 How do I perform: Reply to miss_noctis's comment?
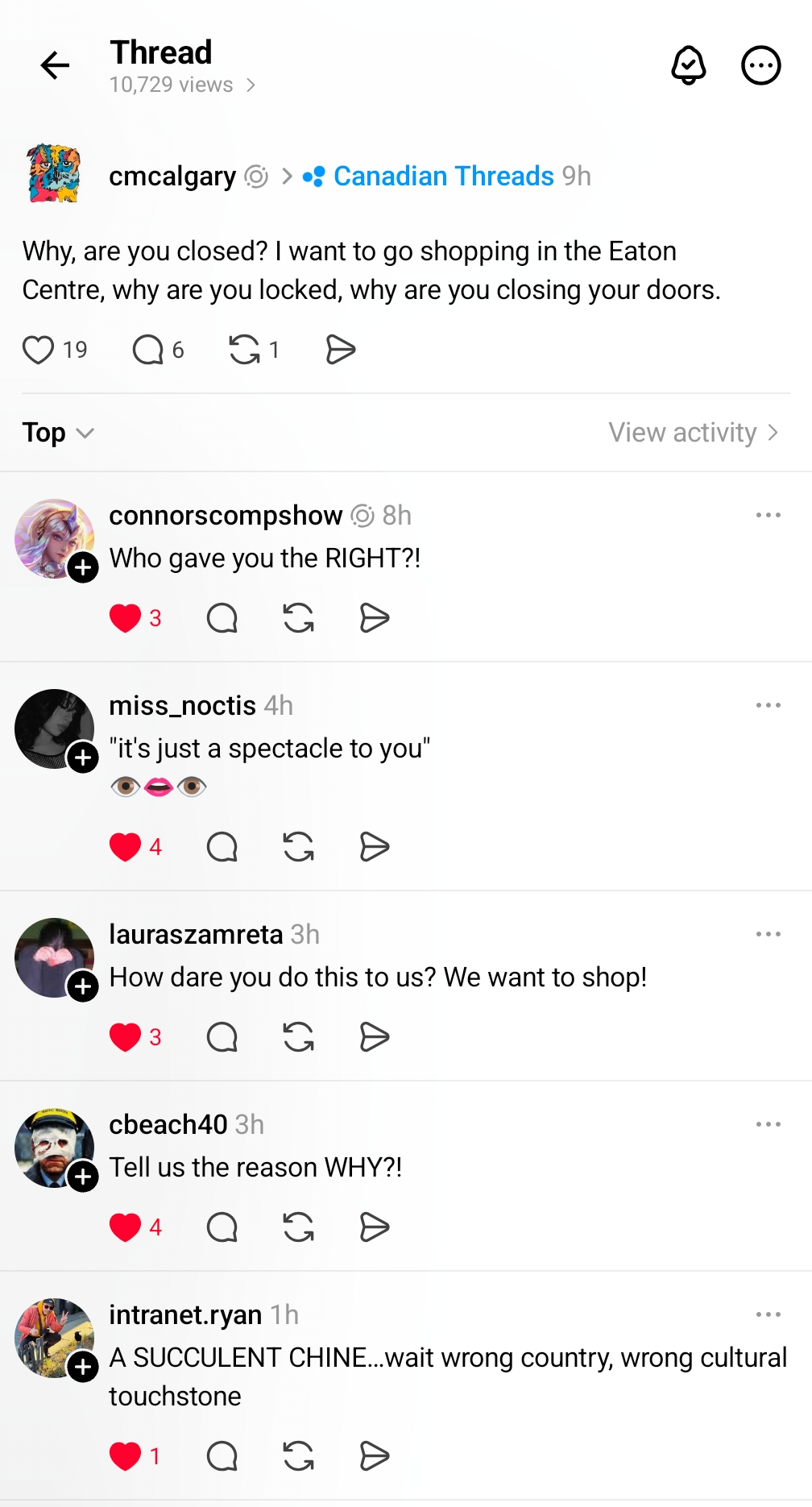coord(222,847)
